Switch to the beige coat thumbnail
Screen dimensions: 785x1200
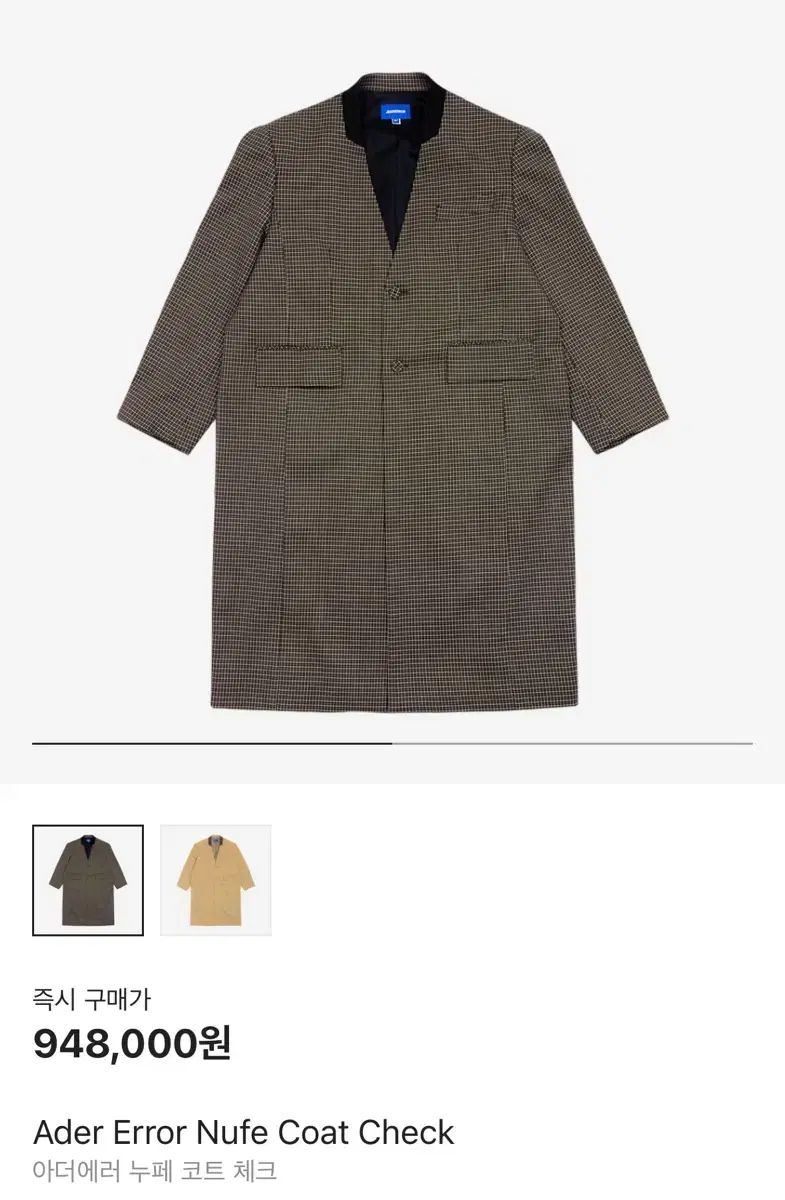coord(216,880)
